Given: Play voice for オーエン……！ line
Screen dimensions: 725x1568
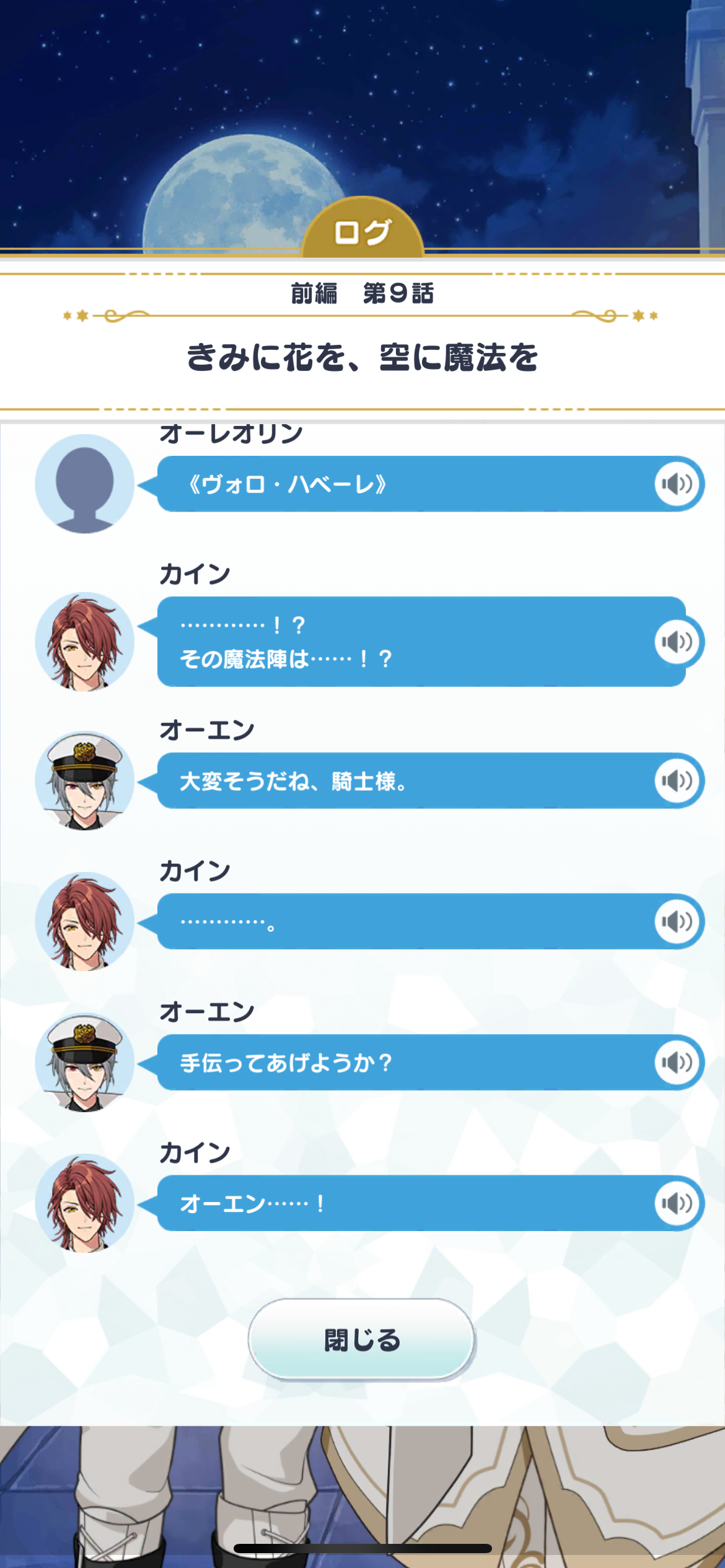Looking at the screenshot, I should point(677,1203).
